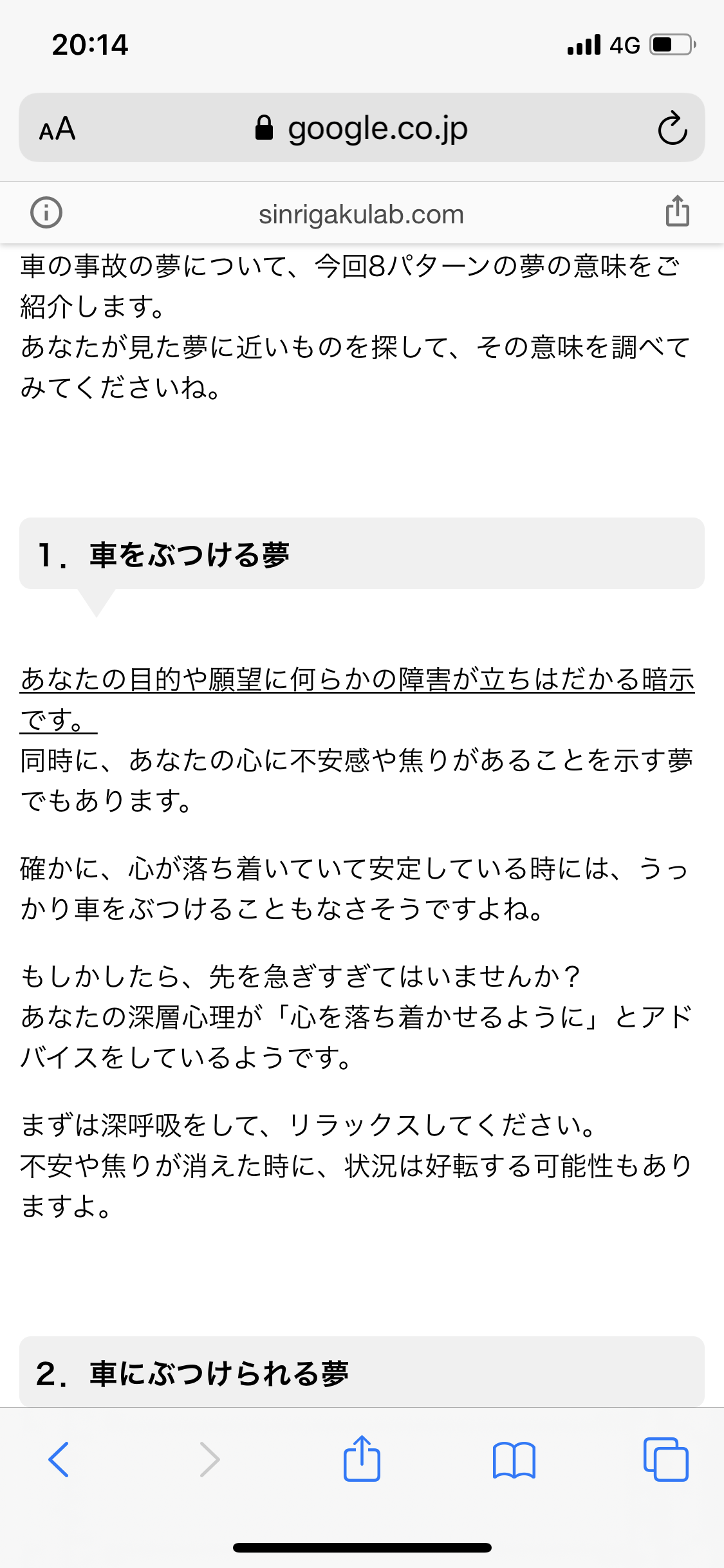
Task: Reload the current page
Action: click(673, 129)
